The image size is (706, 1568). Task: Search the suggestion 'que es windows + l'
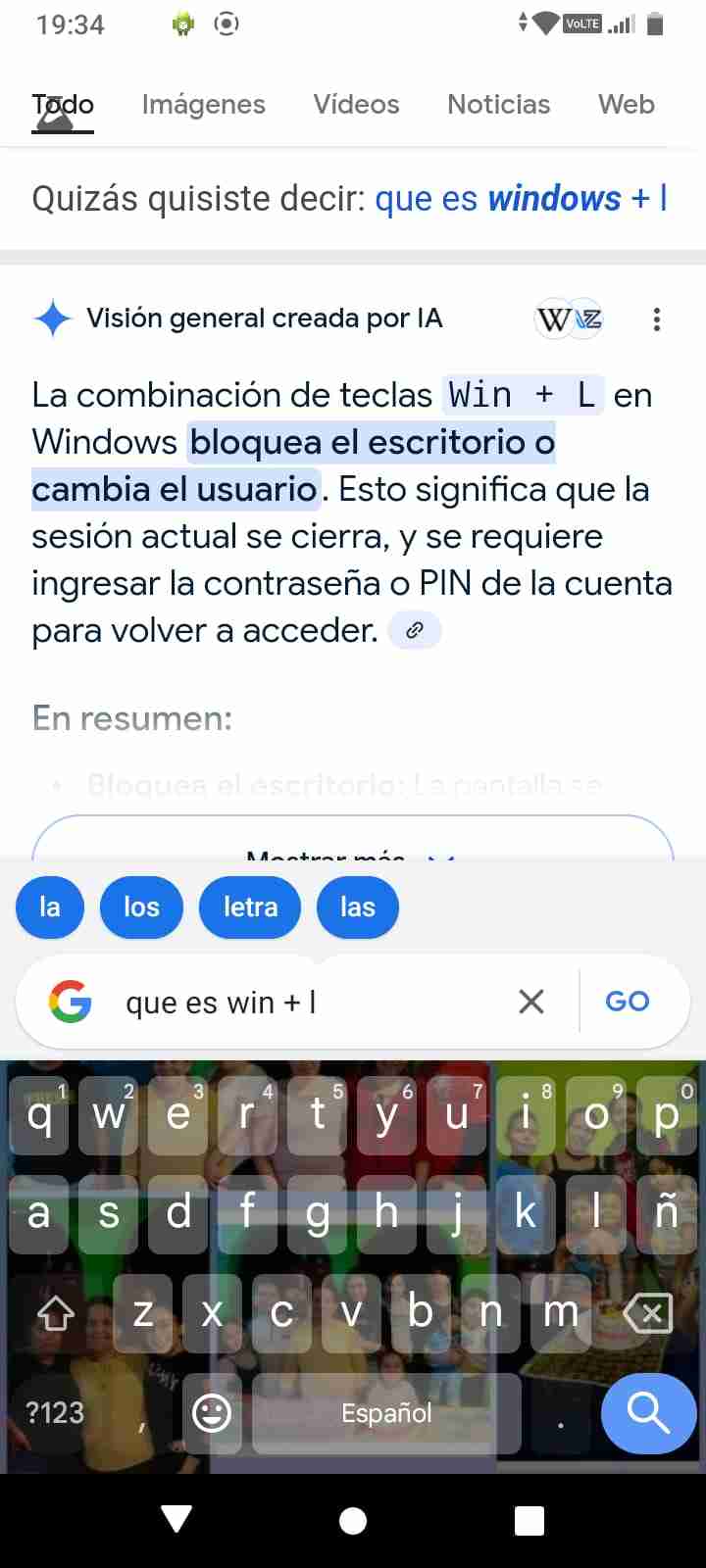pos(521,199)
